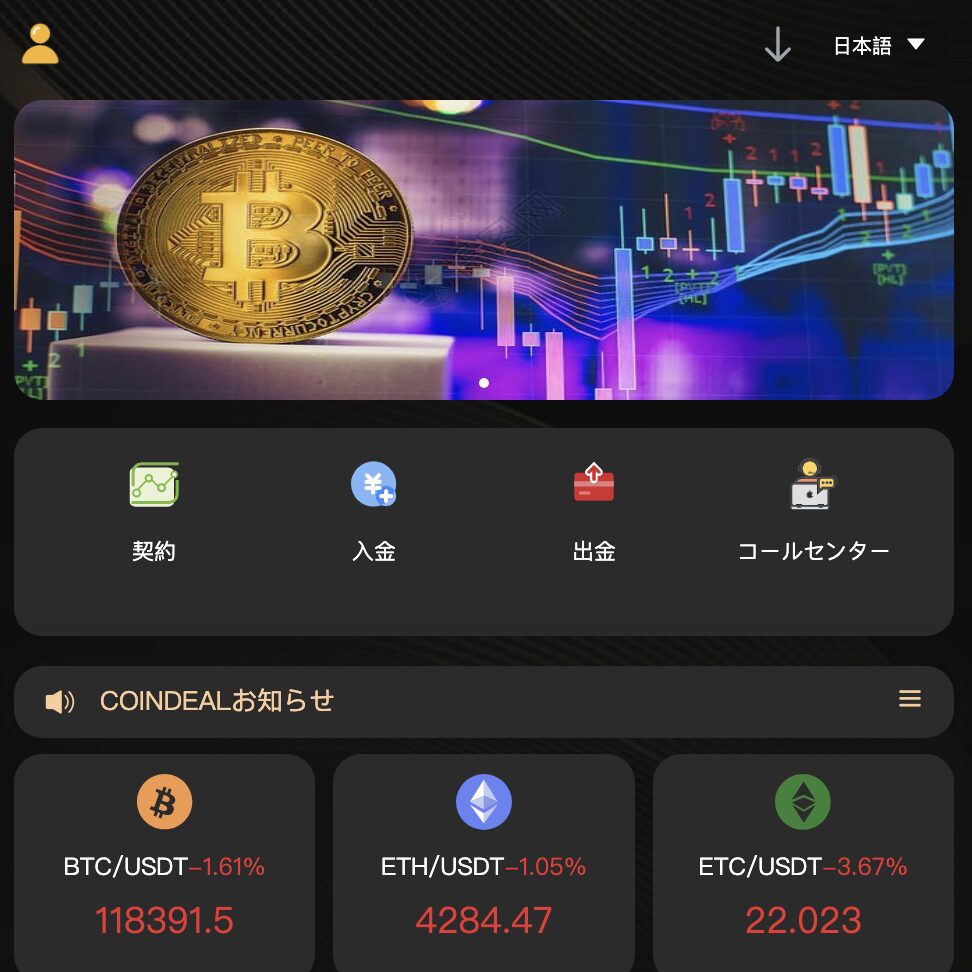Open 契約 contracts
The image size is (972, 972).
(154, 510)
